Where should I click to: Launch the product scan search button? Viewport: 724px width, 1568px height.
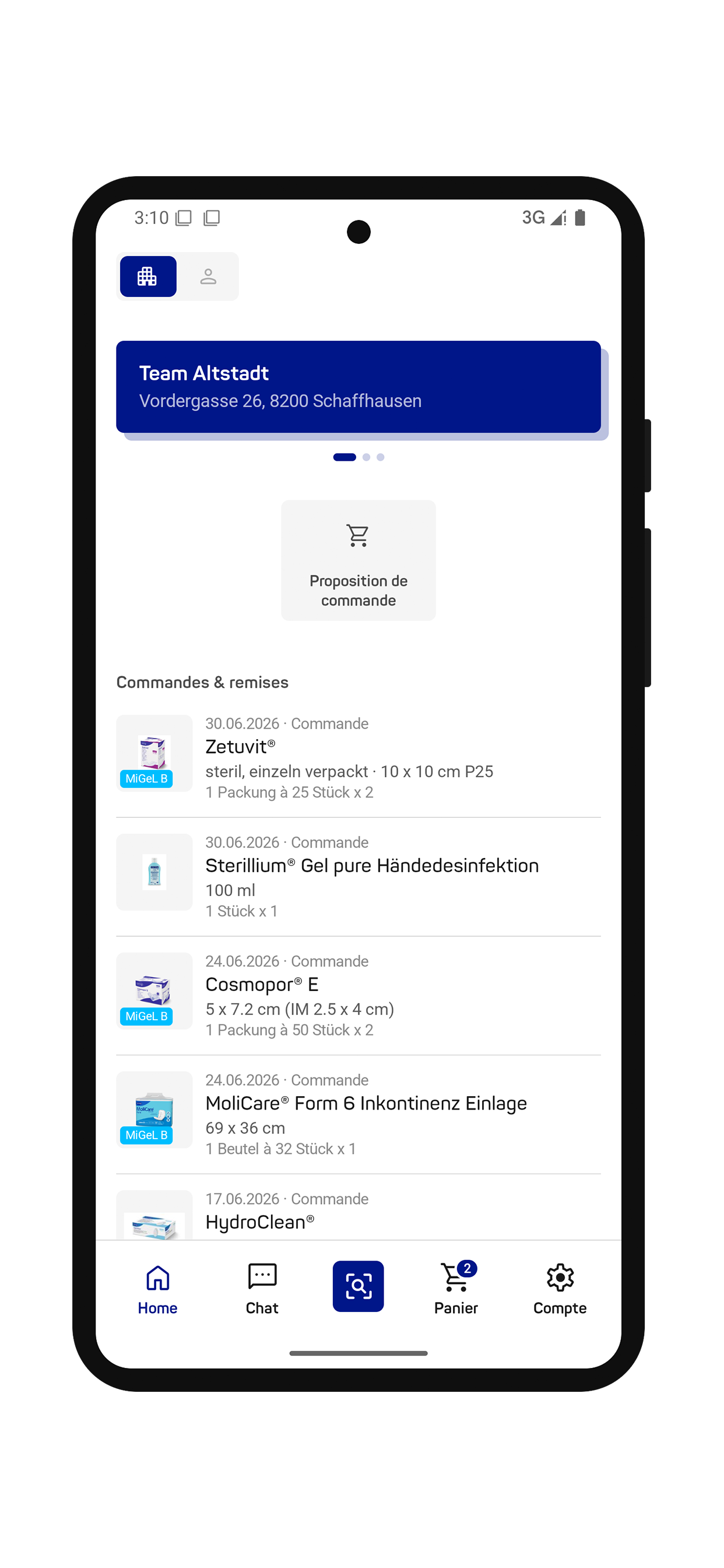(359, 1286)
